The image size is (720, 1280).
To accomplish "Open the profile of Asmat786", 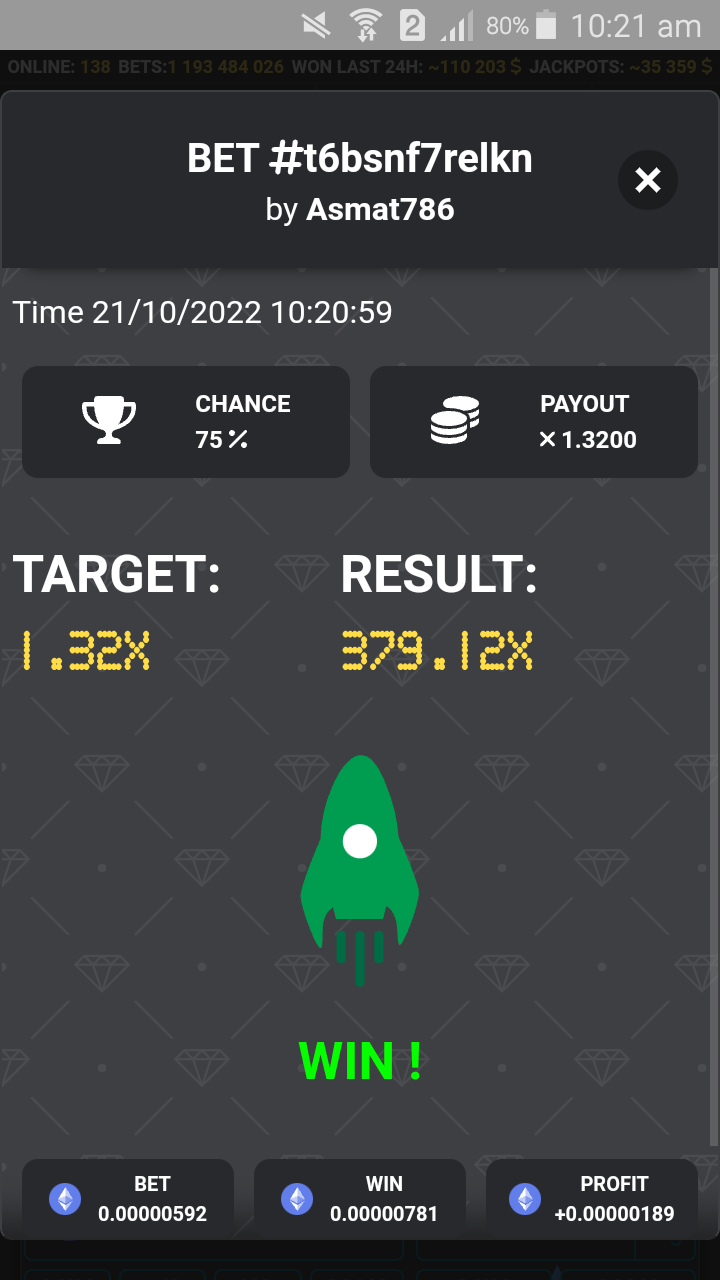I will point(380,209).
